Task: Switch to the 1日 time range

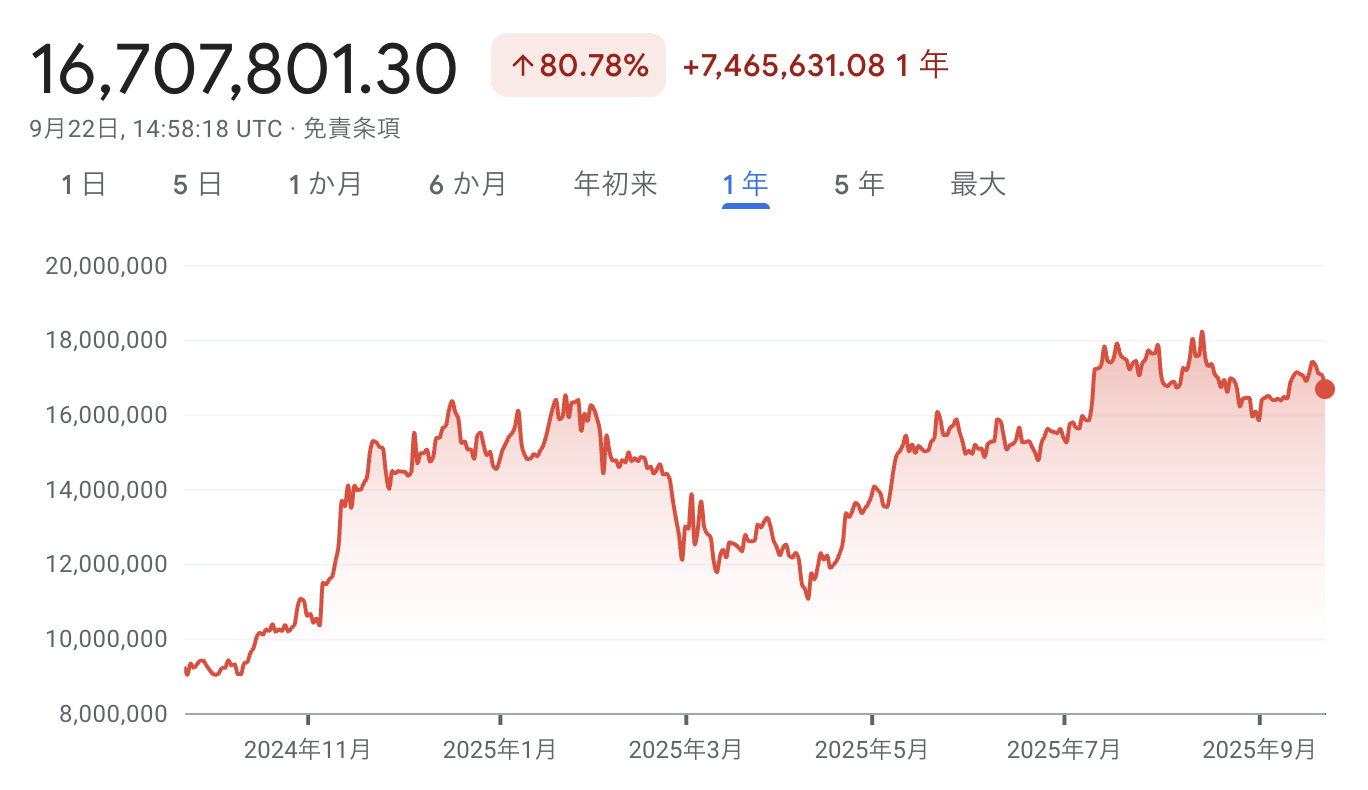Action: (x=83, y=184)
